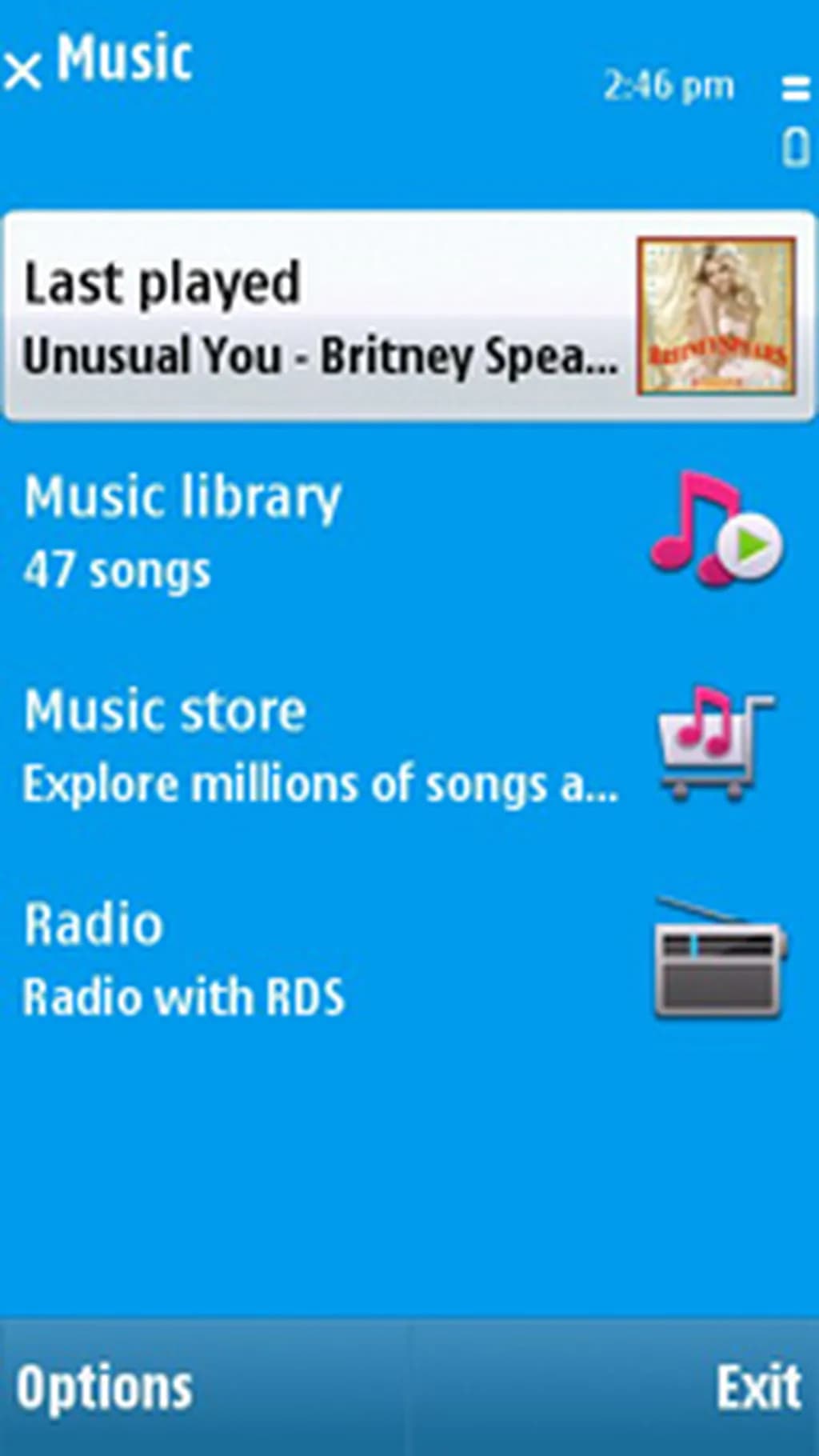Viewport: 819px width, 1456px height.
Task: Tap the Exit softkey
Action: 757,1386
